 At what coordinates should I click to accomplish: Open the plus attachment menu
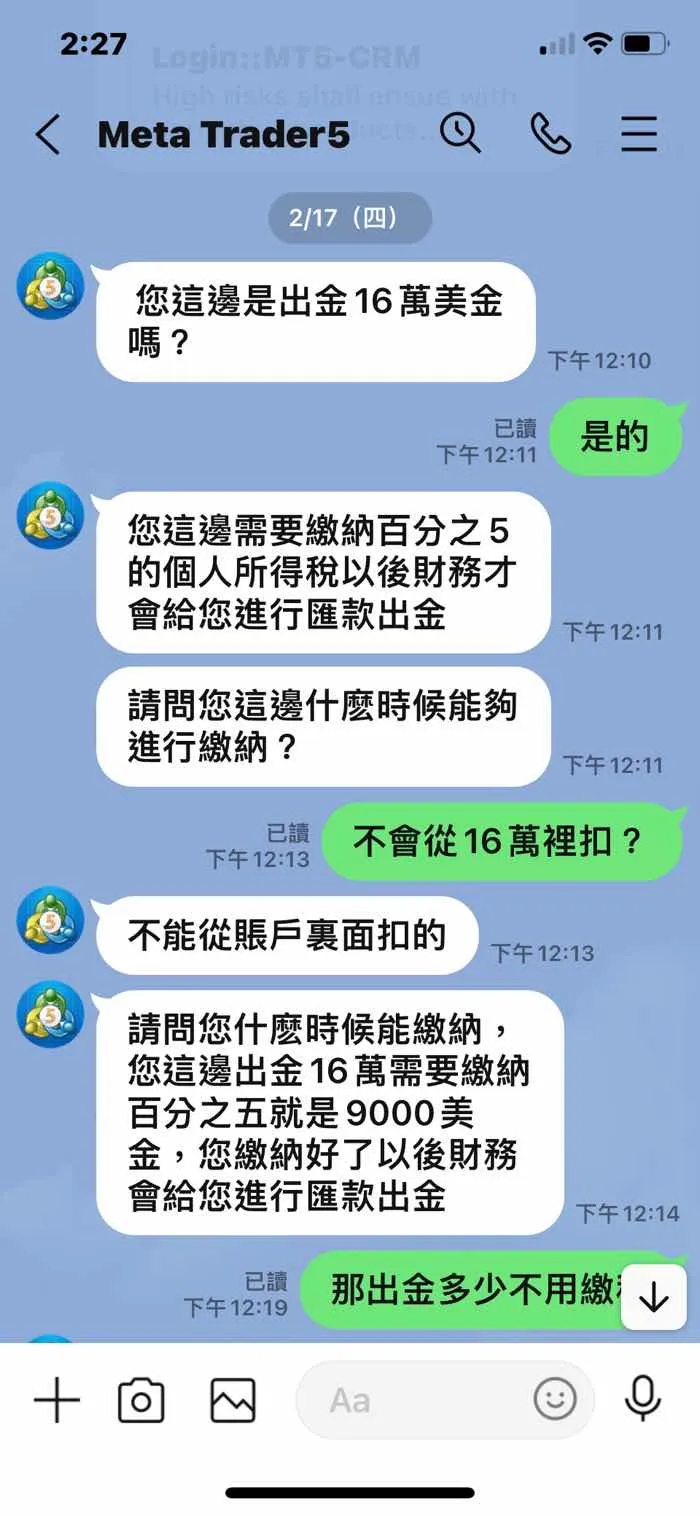57,1400
